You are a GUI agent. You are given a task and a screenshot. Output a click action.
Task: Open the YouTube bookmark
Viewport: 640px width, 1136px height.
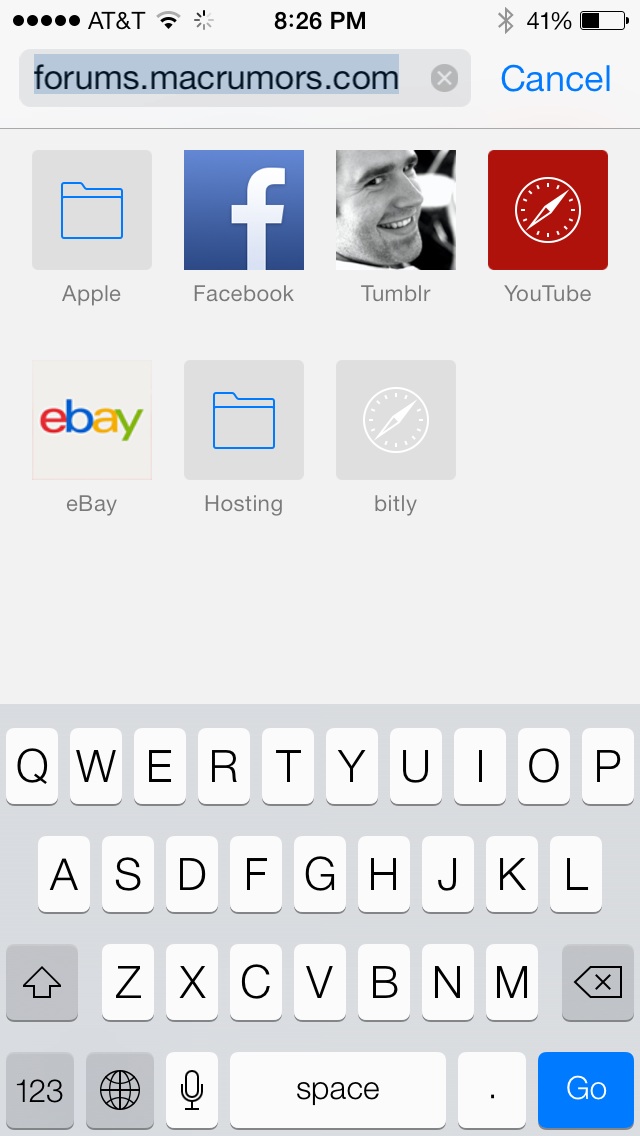548,210
